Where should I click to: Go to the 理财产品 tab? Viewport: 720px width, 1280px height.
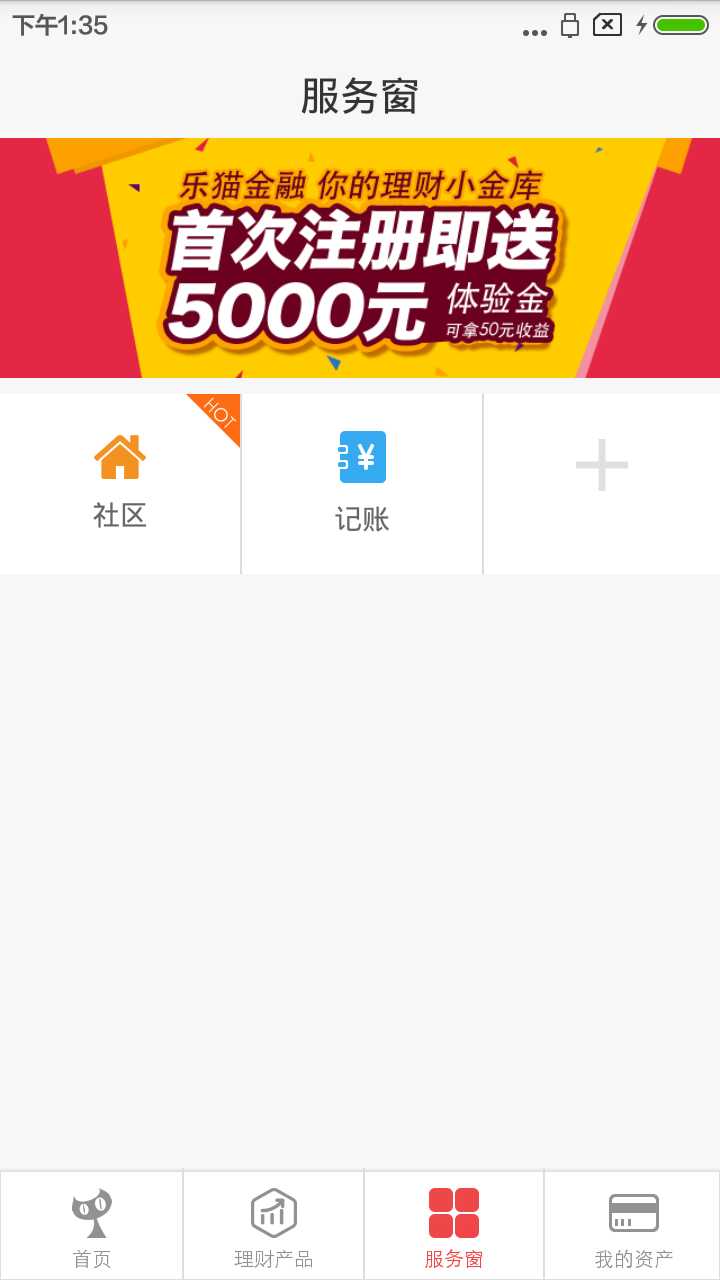pyautogui.click(x=273, y=1226)
